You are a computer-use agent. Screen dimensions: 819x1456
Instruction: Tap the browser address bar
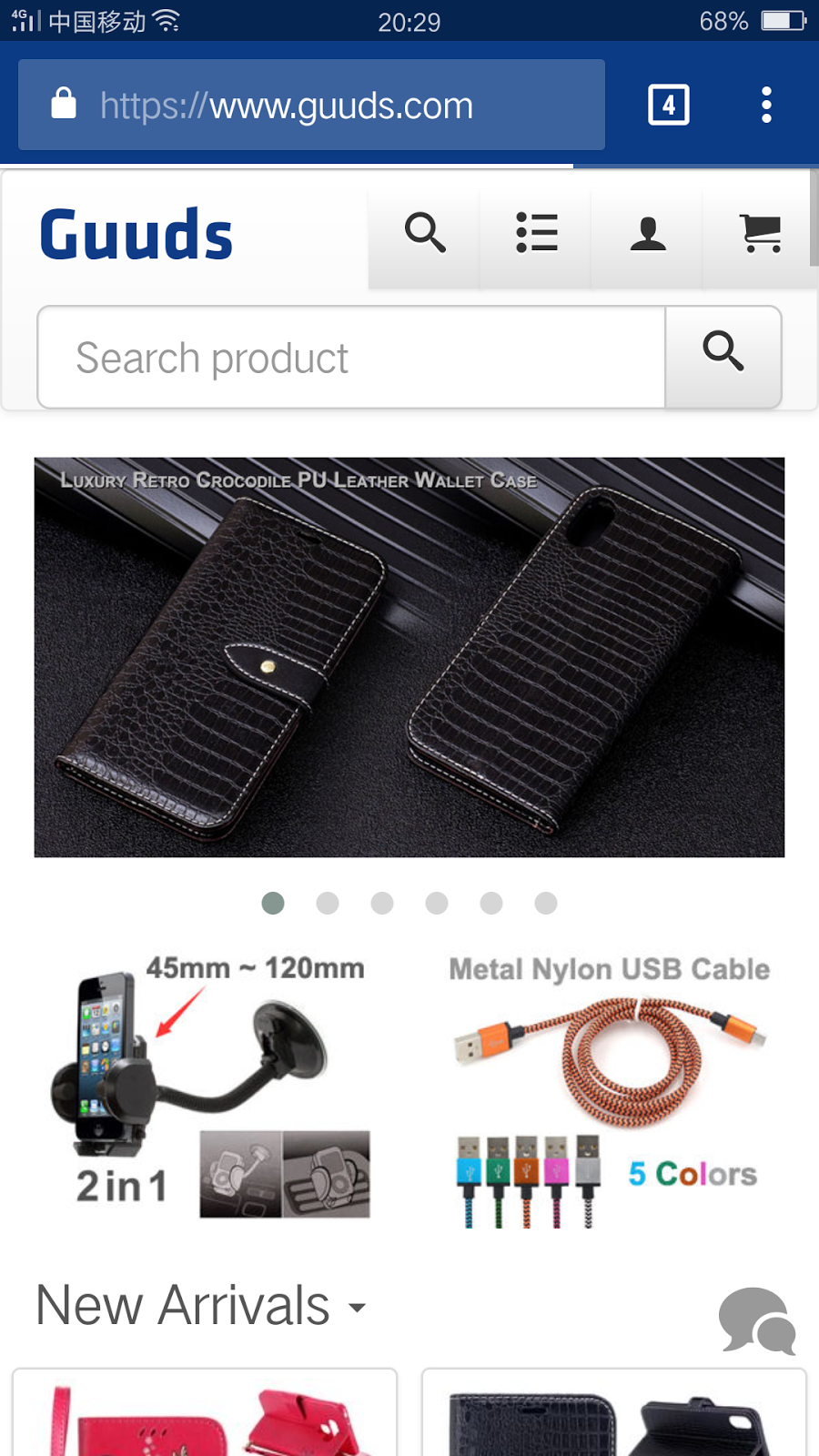[x=311, y=106]
